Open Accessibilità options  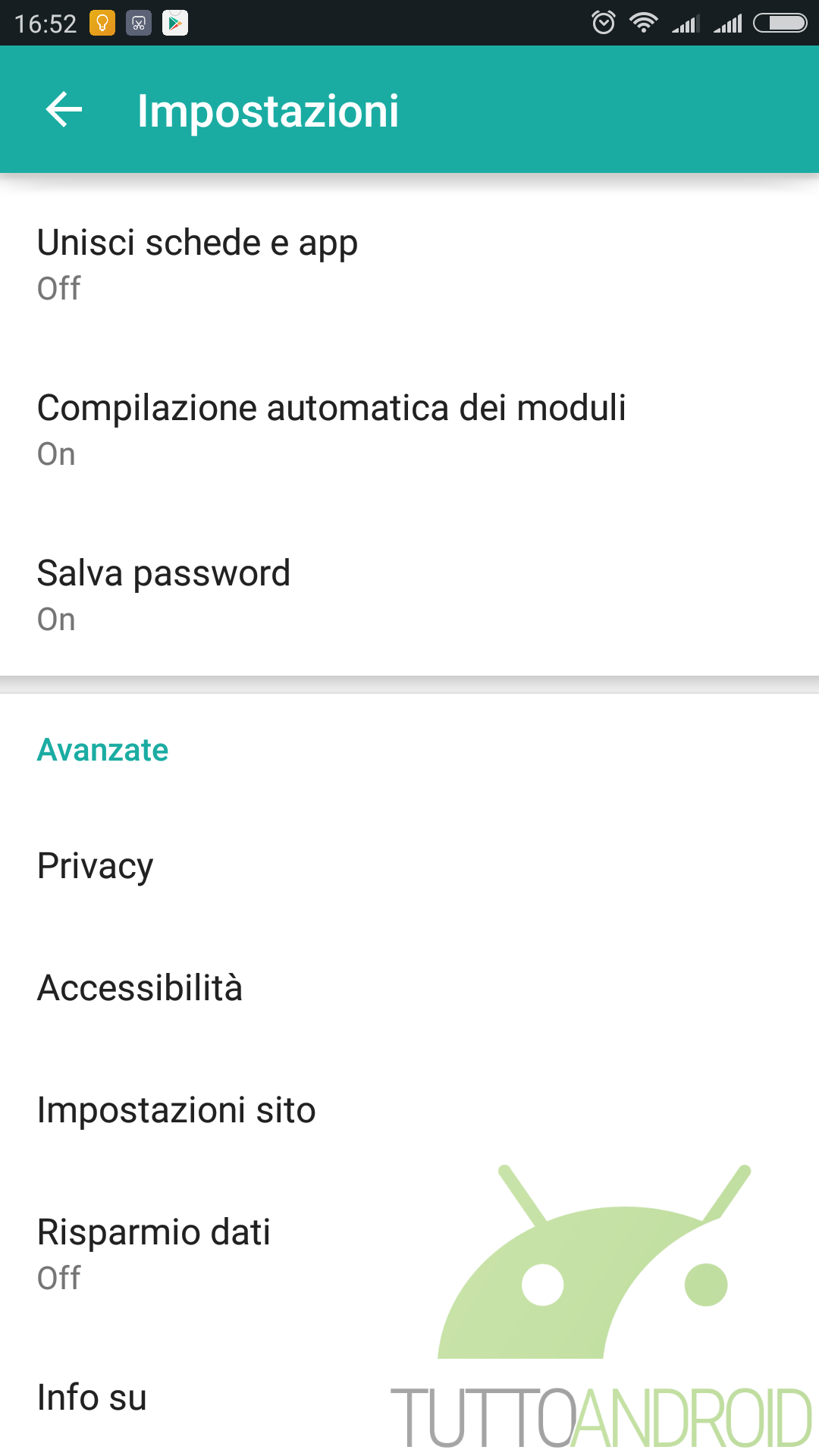[409, 988]
